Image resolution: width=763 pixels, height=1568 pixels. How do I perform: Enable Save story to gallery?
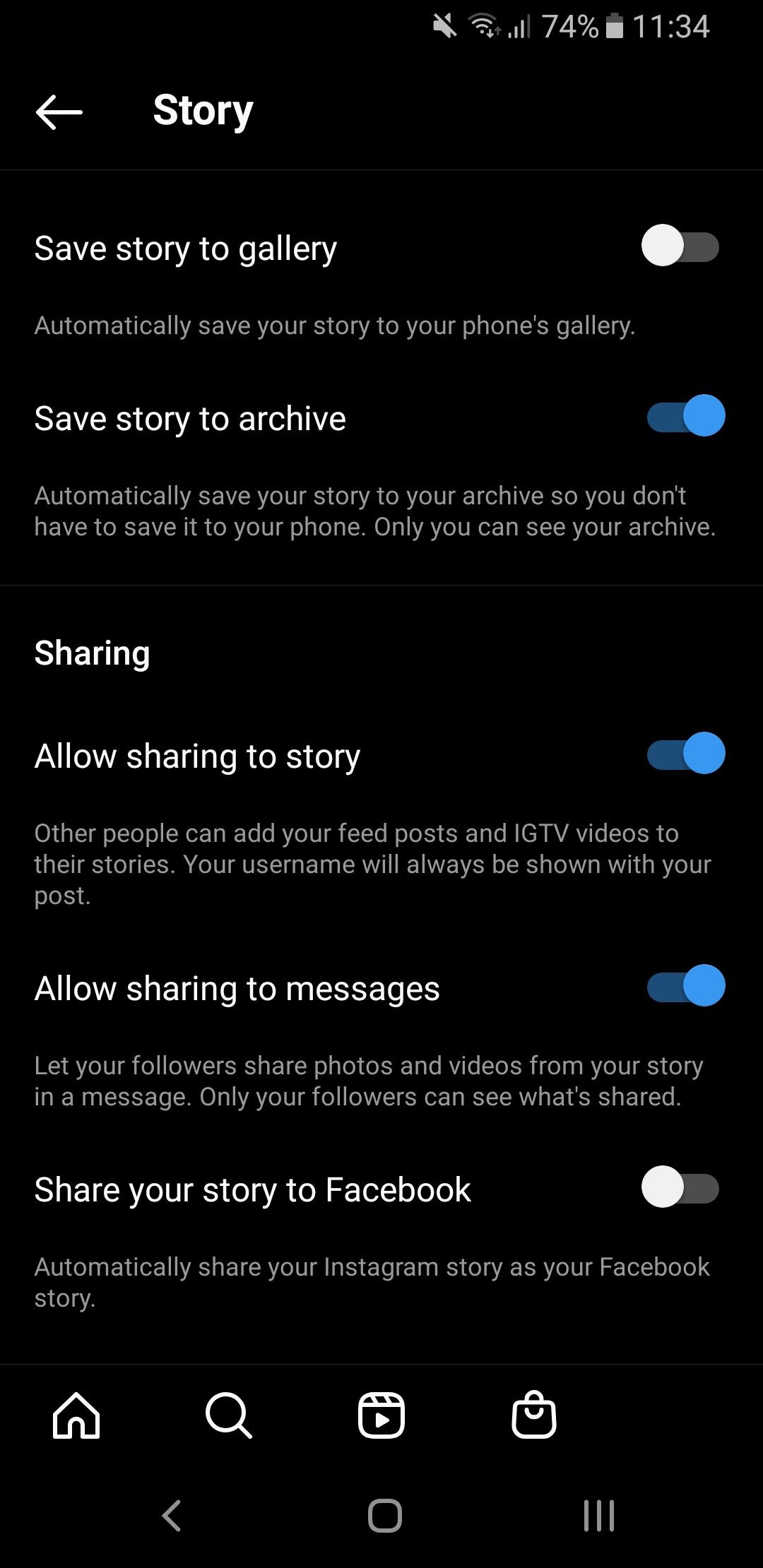(x=680, y=247)
